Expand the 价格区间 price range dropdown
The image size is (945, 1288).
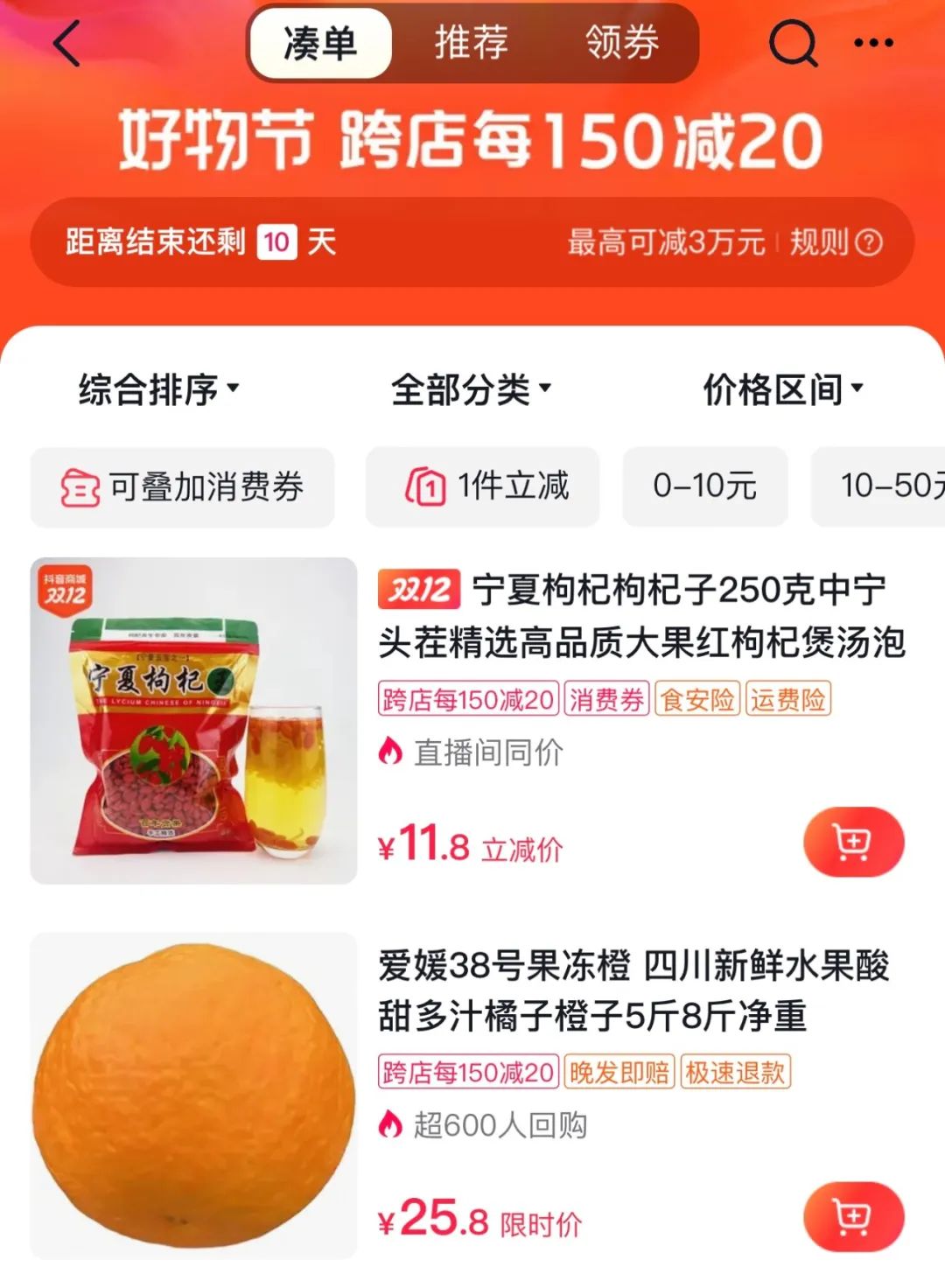(x=783, y=389)
